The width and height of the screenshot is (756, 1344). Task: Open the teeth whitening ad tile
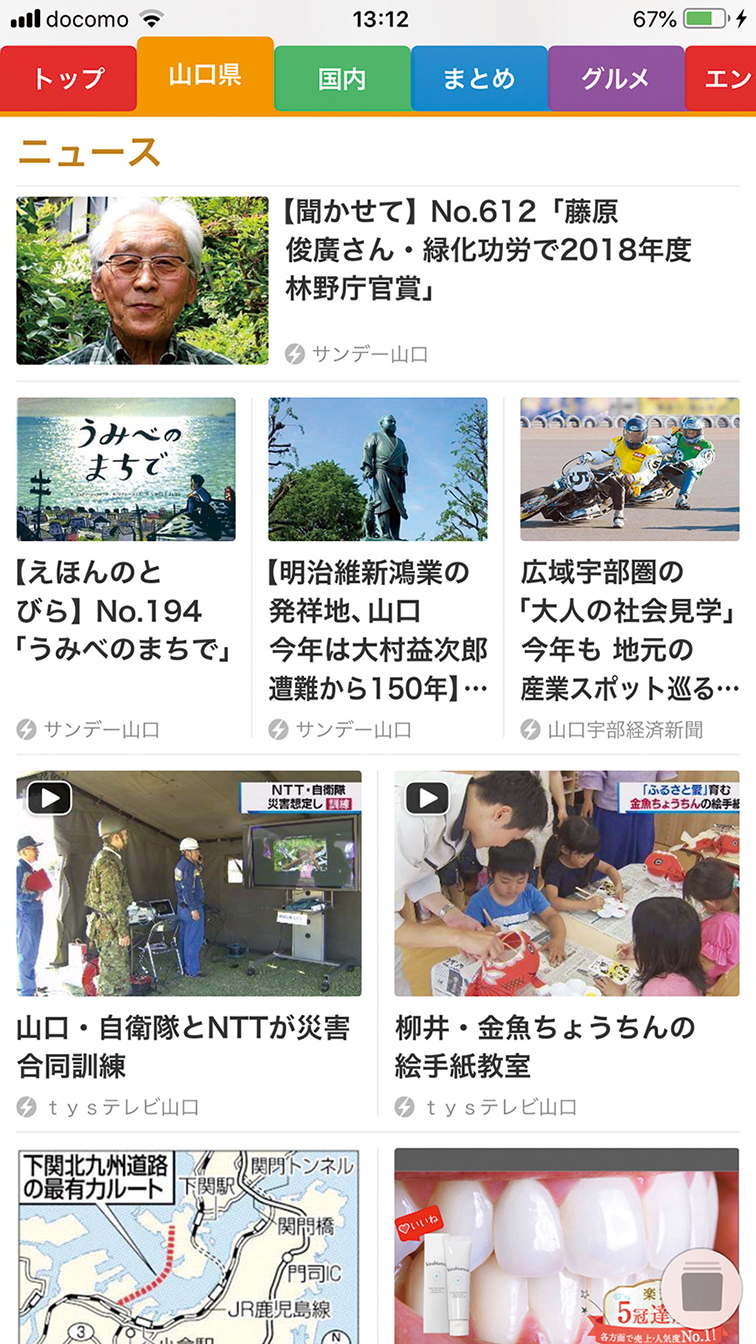[567, 1246]
